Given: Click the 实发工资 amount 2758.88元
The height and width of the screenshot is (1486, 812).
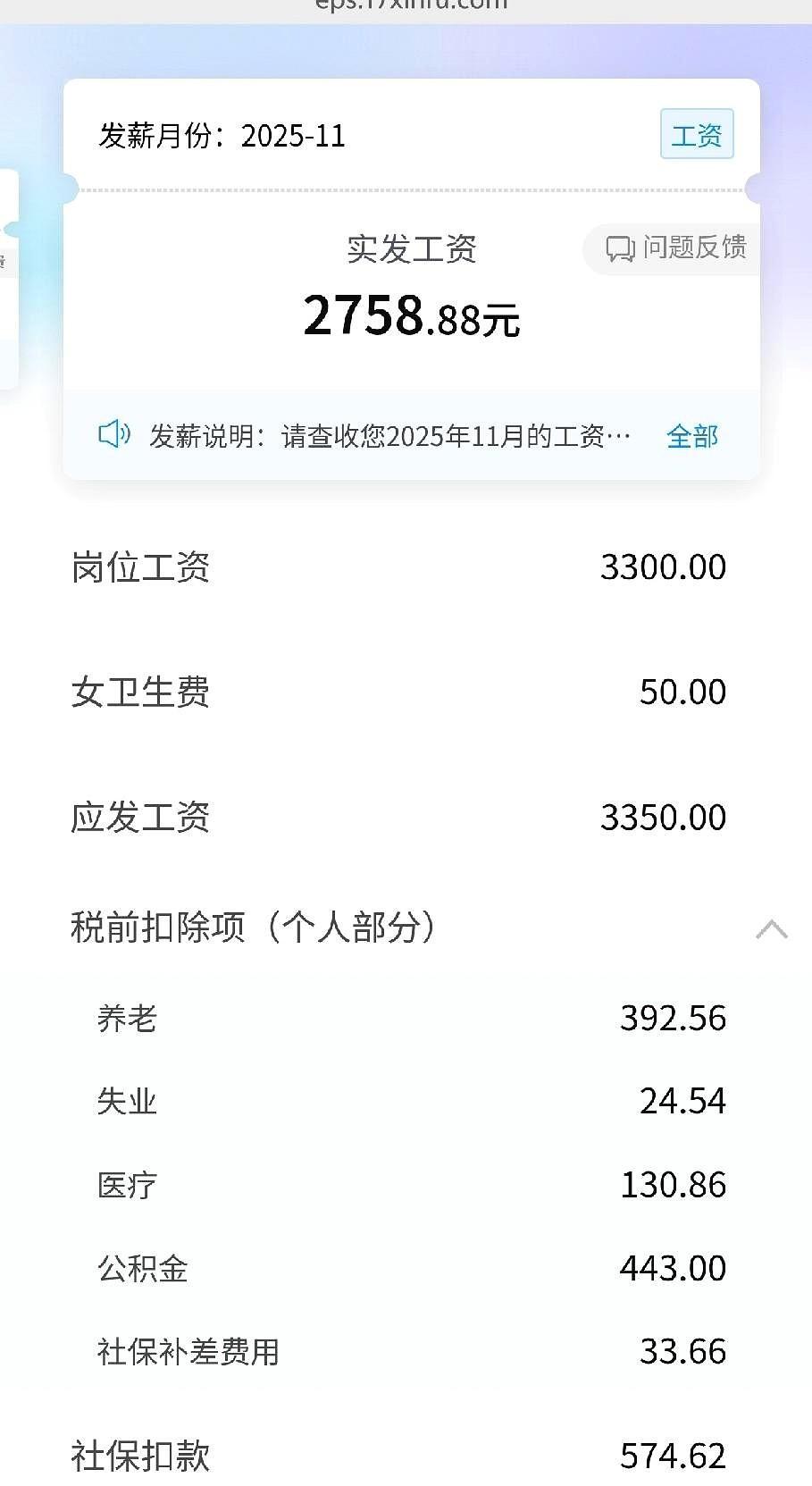Looking at the screenshot, I should [411, 317].
